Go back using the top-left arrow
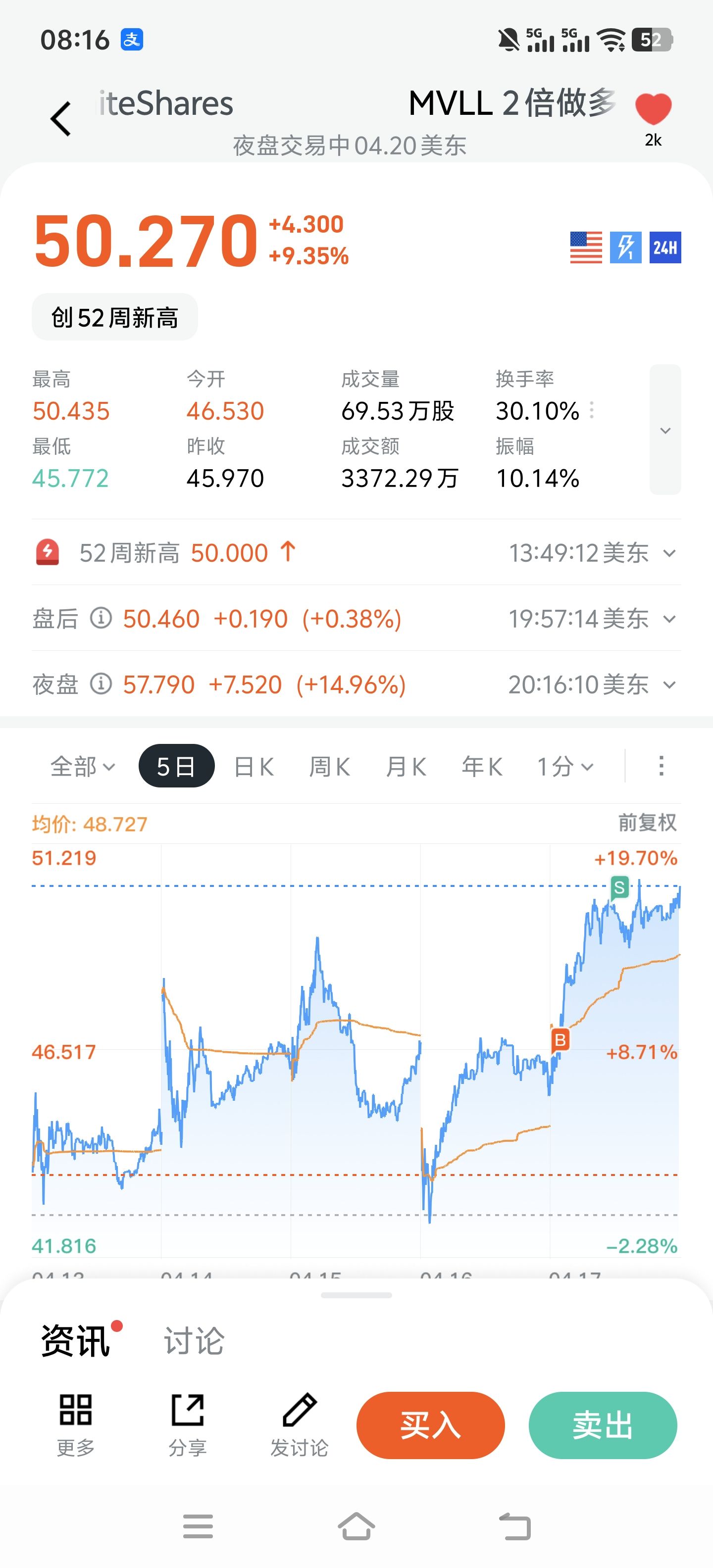Screen dimensions: 713x1568 (x=61, y=118)
